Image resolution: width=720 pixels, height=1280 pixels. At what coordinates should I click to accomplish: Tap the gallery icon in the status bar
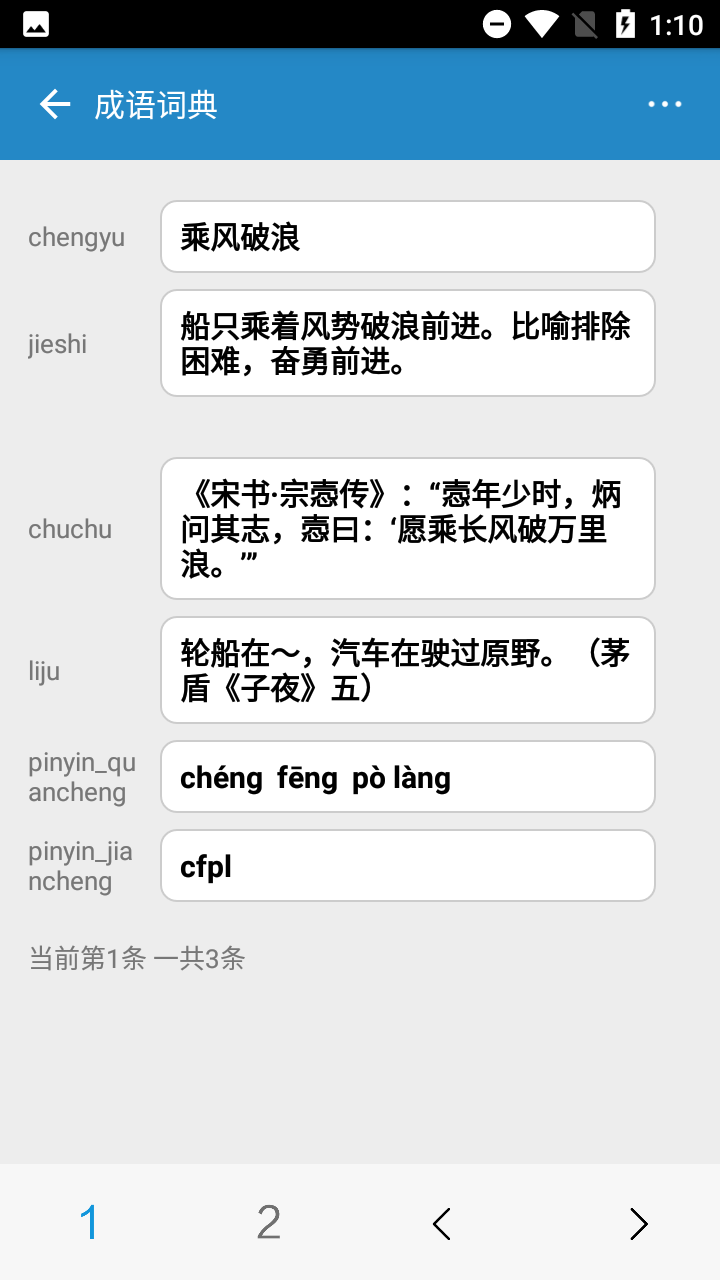coord(35,22)
